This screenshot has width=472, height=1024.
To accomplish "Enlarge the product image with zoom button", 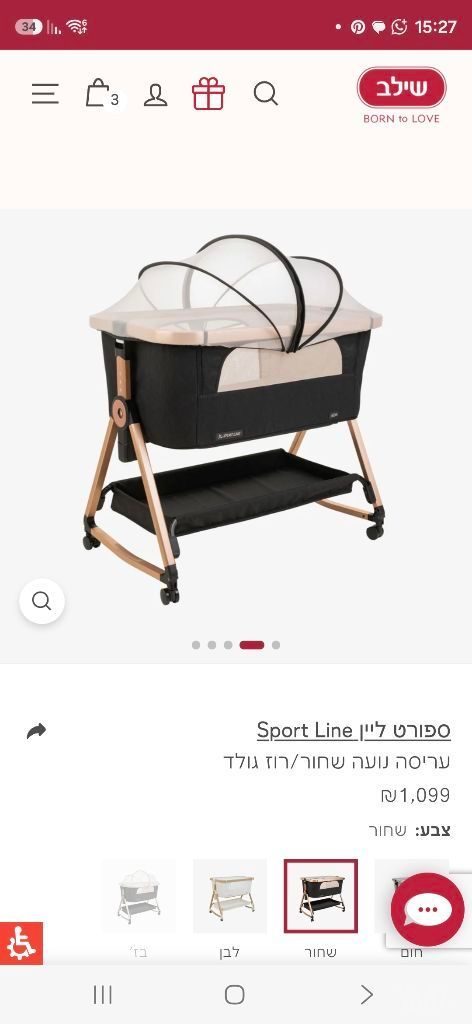I will [42, 601].
